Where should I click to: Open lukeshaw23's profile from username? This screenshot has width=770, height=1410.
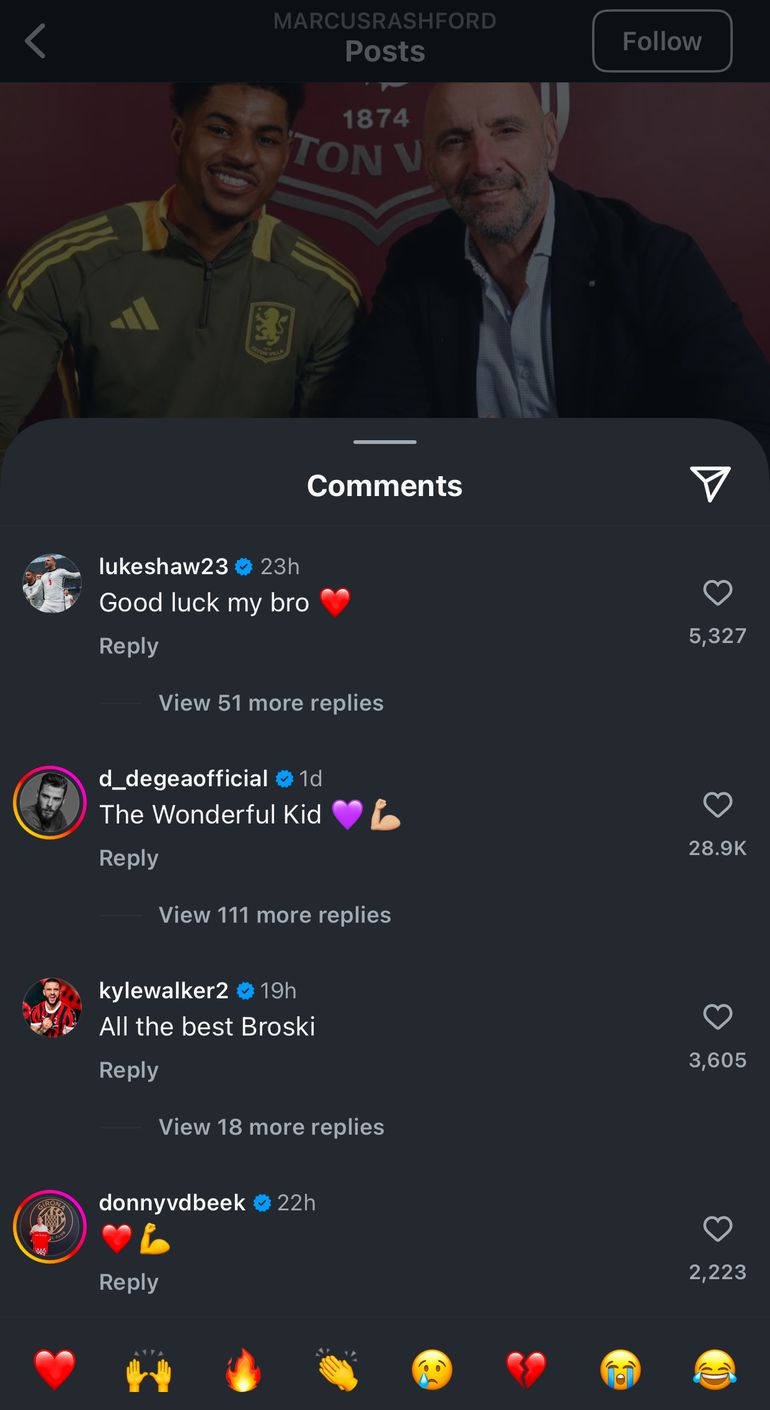point(163,566)
